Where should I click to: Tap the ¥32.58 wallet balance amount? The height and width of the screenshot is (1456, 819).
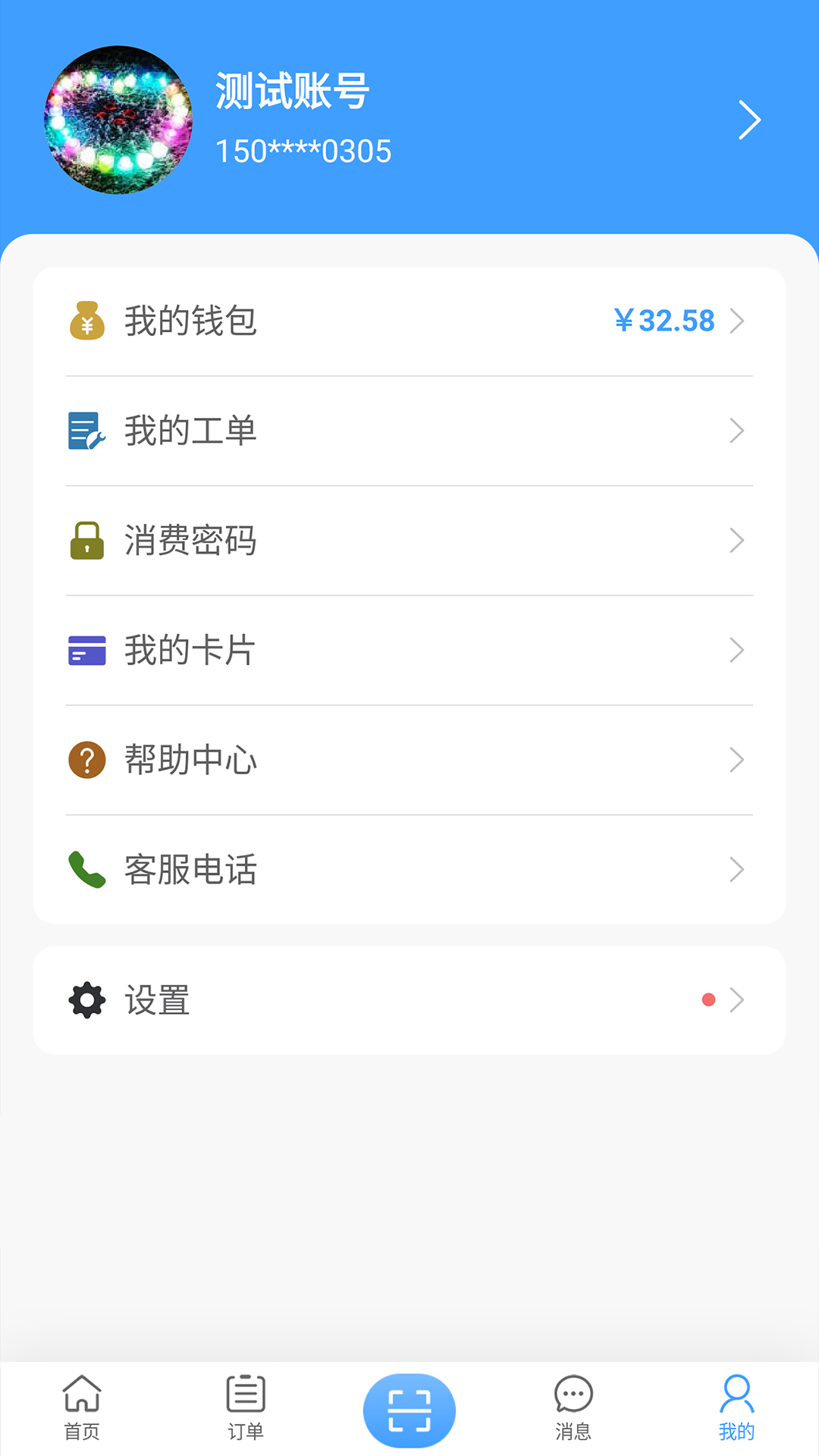point(664,321)
